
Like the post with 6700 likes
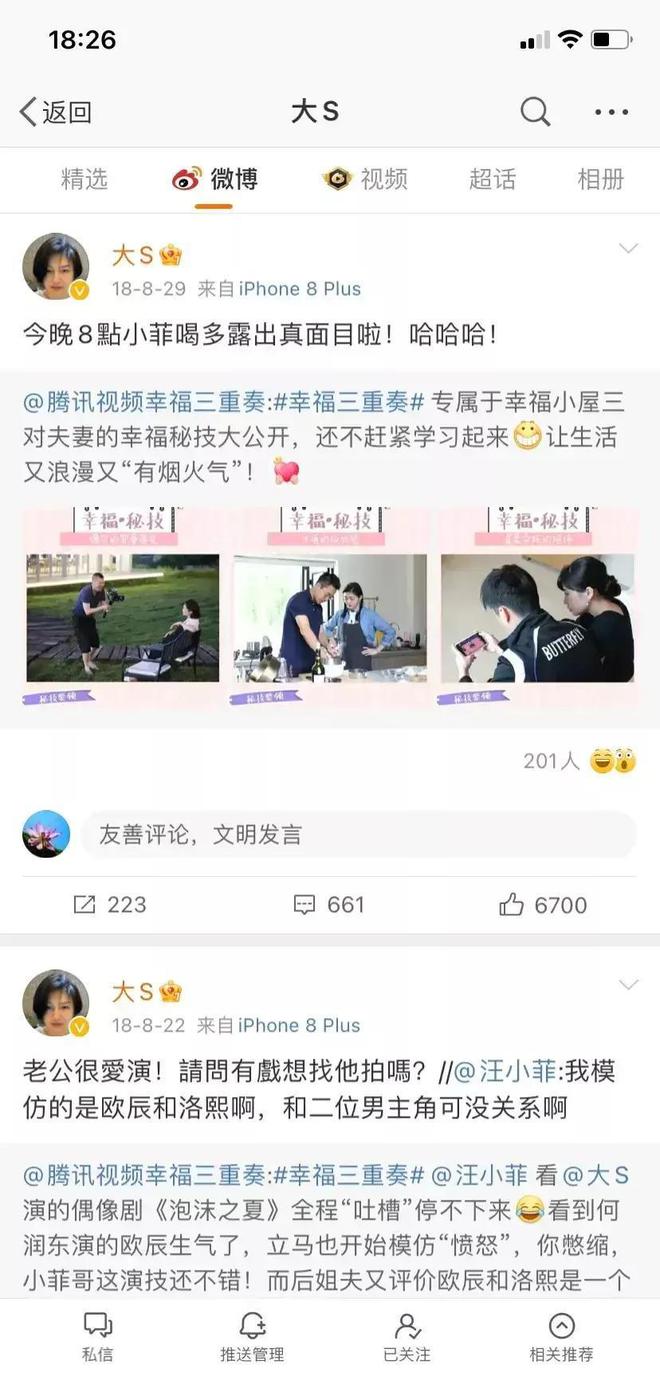pyautogui.click(x=543, y=905)
